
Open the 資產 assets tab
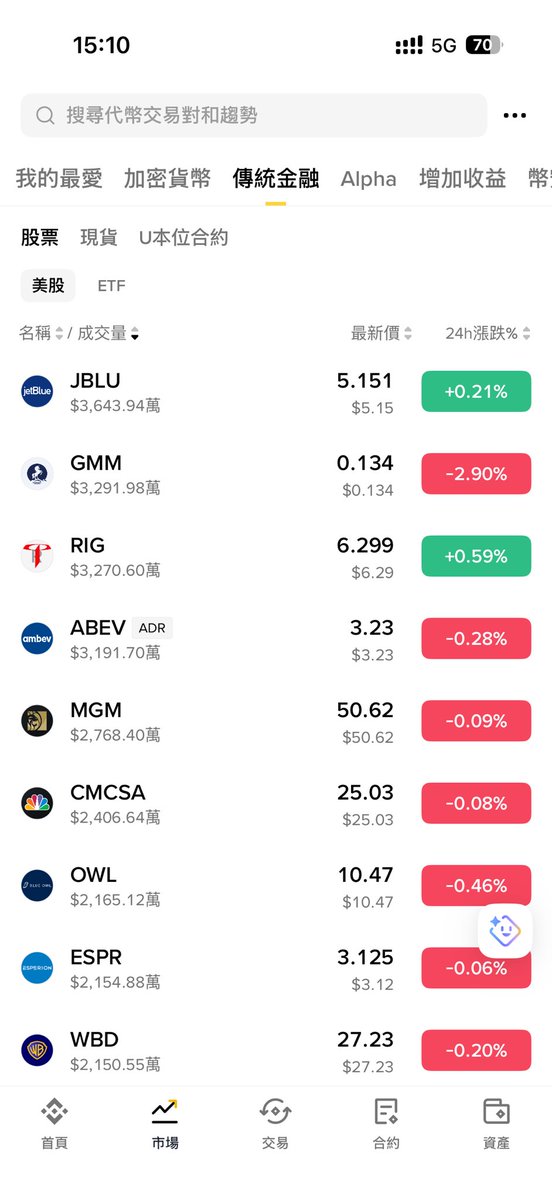[496, 1124]
